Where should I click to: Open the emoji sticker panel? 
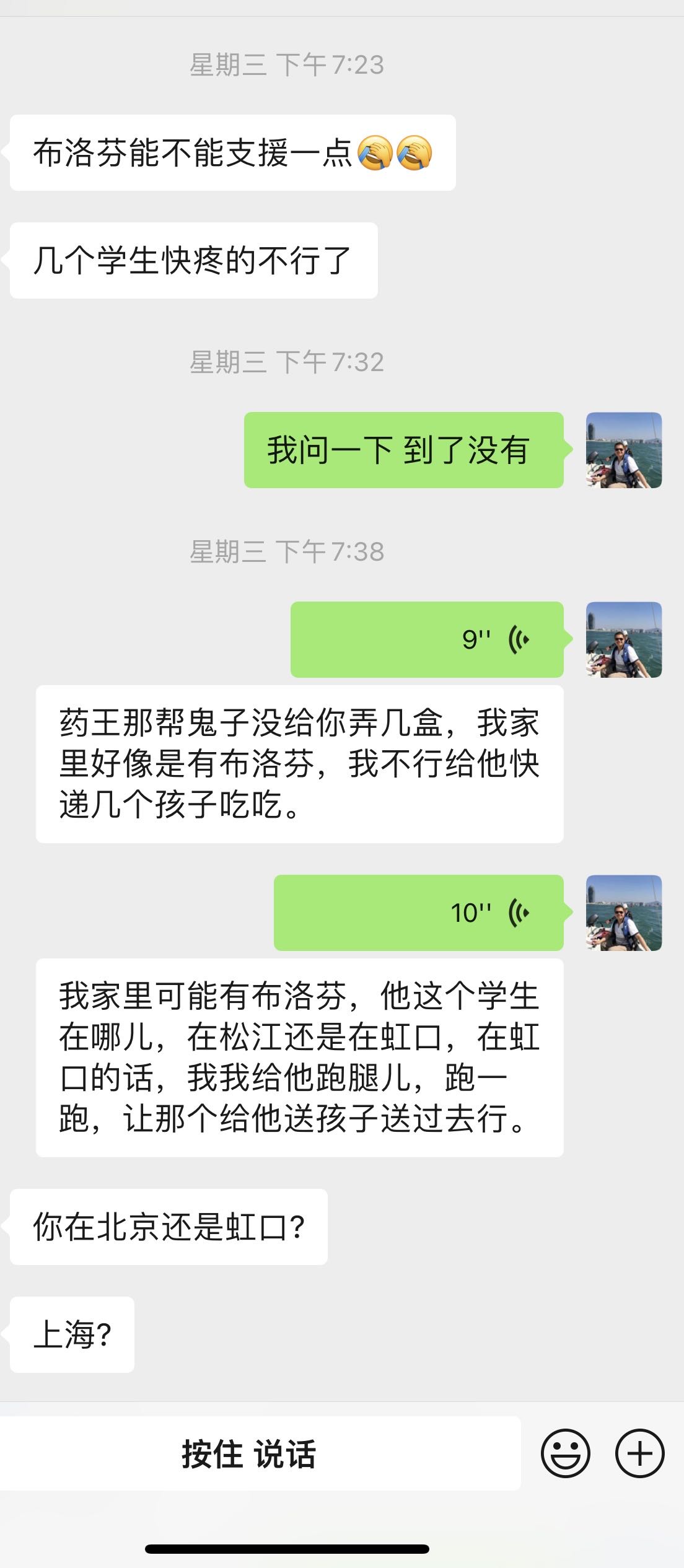pos(565,1453)
